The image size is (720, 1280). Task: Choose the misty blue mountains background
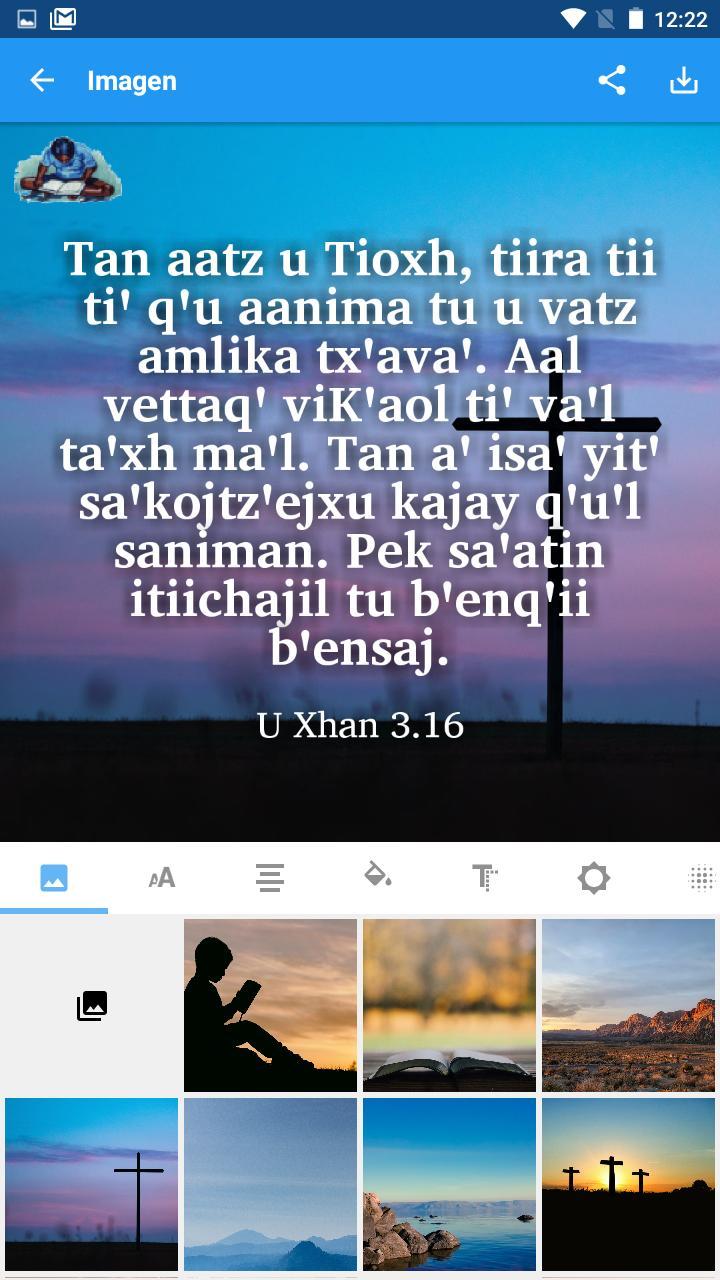click(270, 1184)
